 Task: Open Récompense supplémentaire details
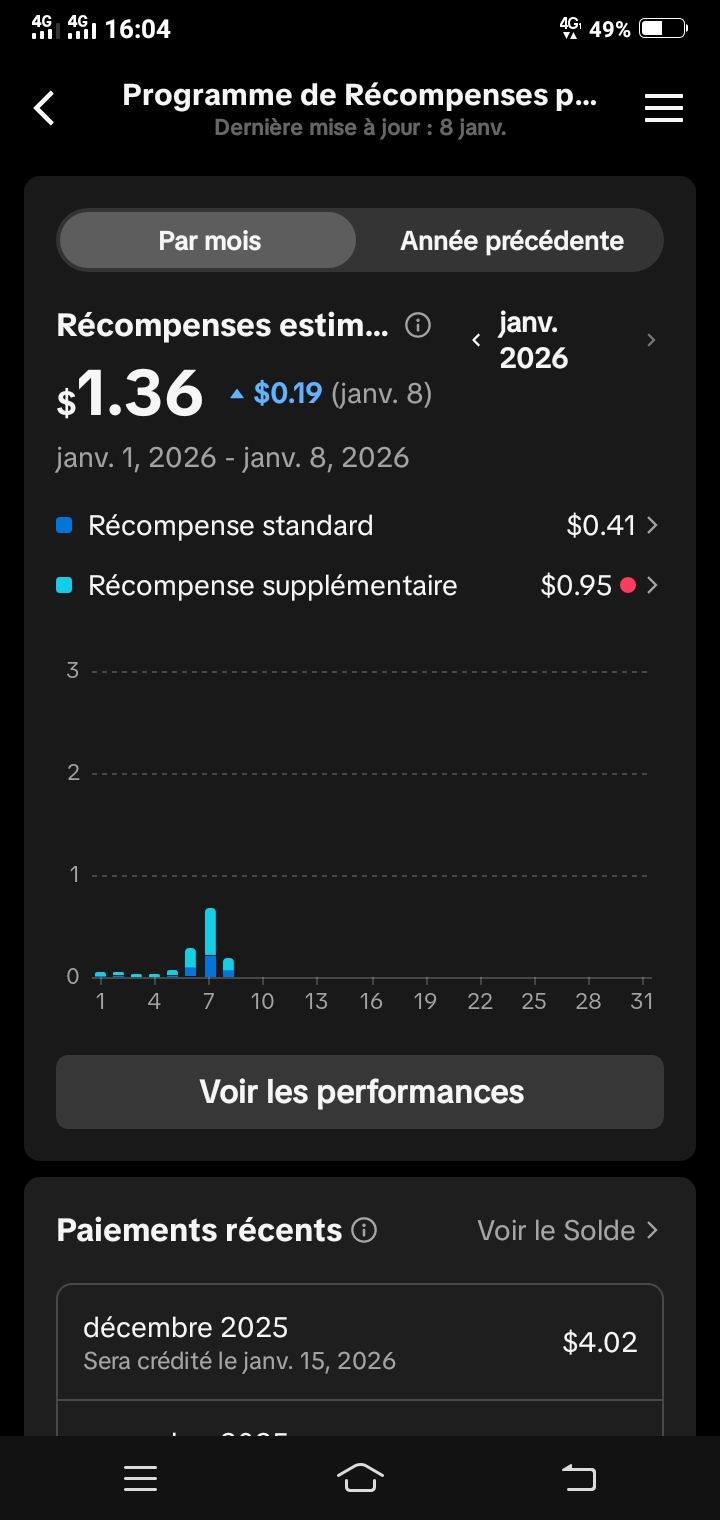click(x=360, y=586)
